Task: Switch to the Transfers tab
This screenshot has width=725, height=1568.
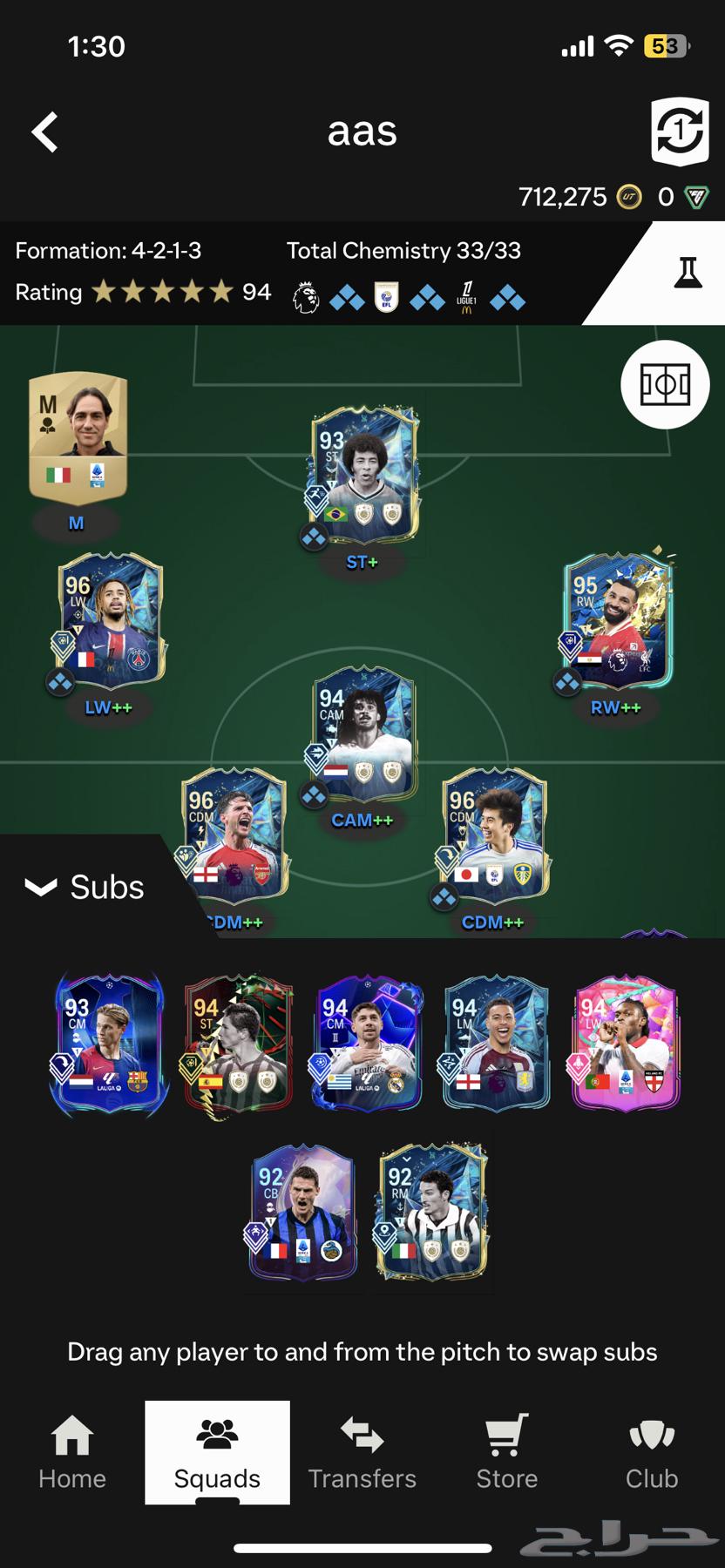Action: (x=362, y=1452)
